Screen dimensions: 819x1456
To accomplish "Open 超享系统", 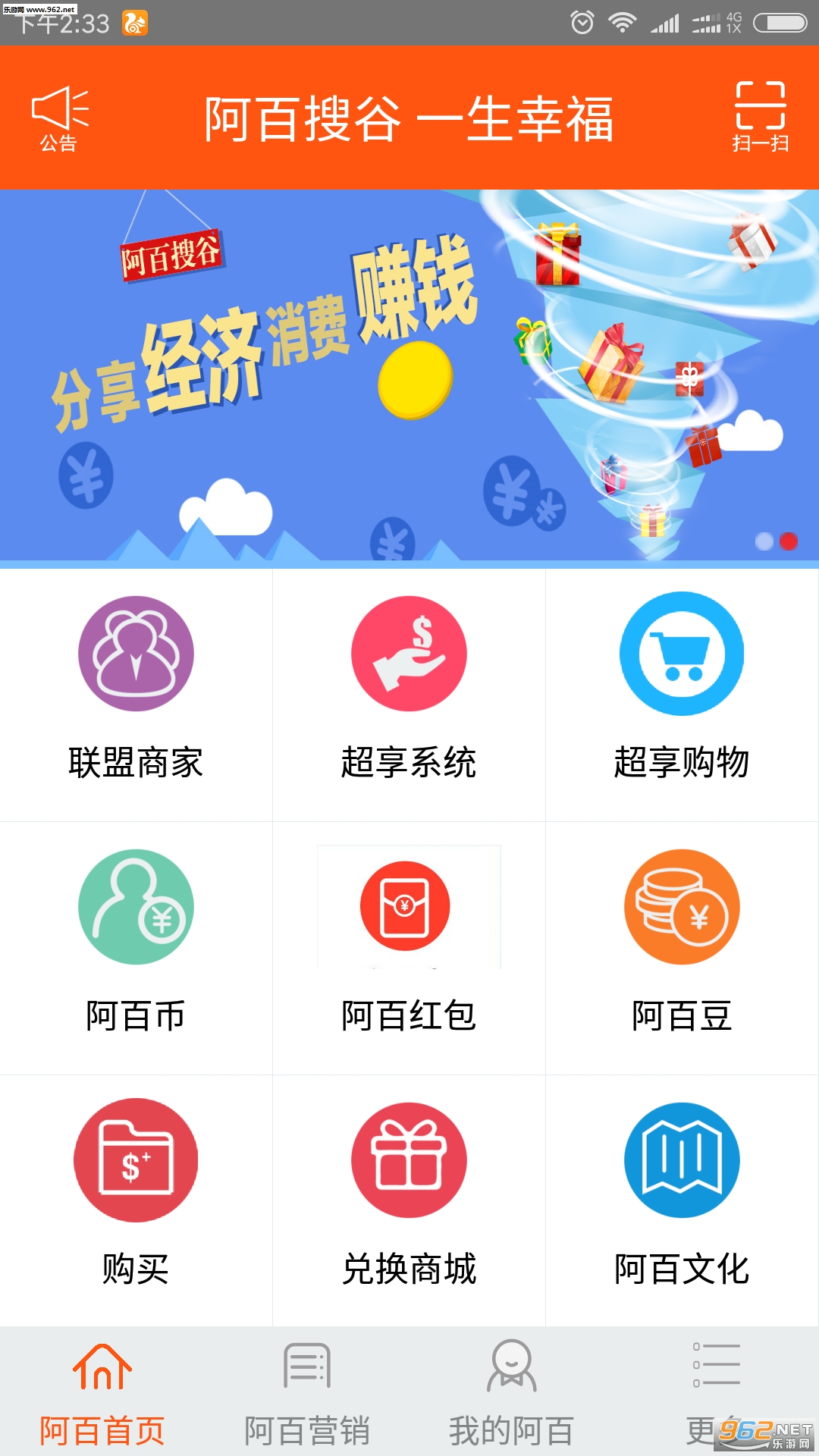I will click(409, 695).
